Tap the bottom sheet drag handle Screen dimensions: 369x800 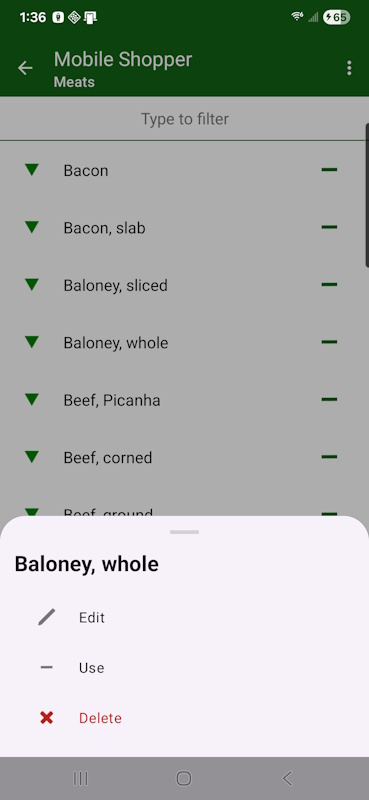point(184,532)
